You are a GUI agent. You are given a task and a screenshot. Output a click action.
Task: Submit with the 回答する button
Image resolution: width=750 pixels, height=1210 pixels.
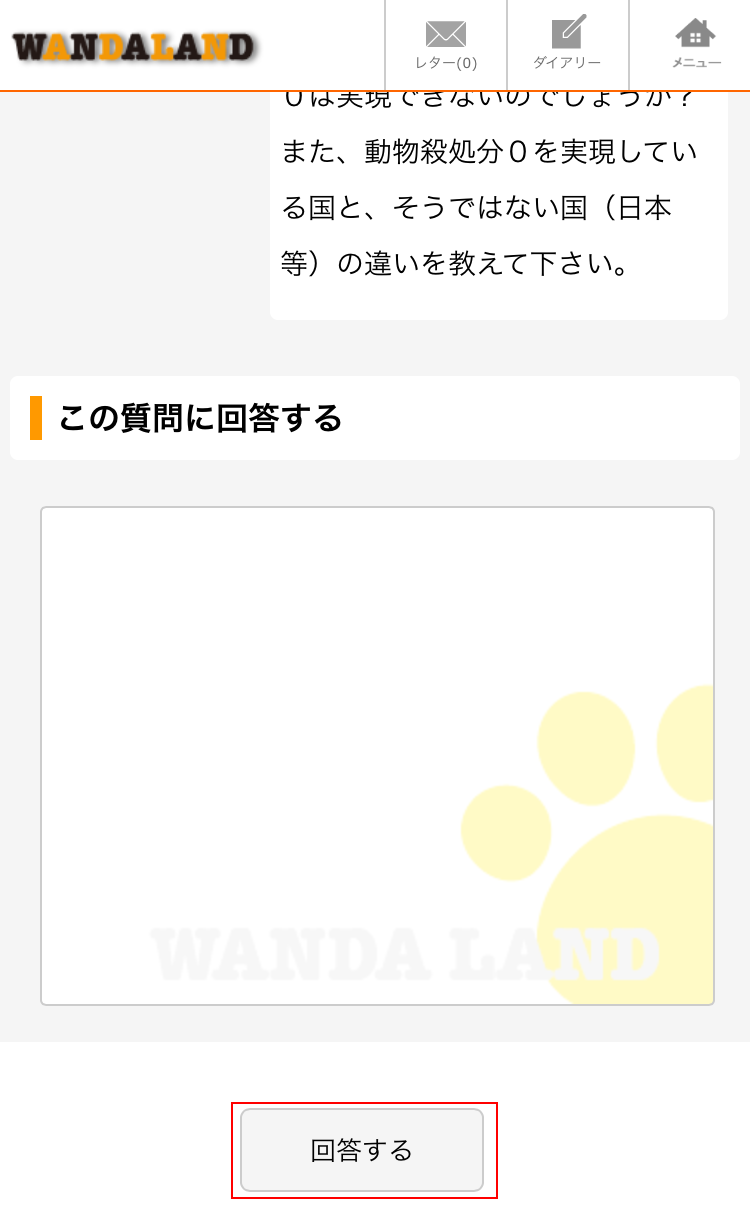(x=362, y=1150)
